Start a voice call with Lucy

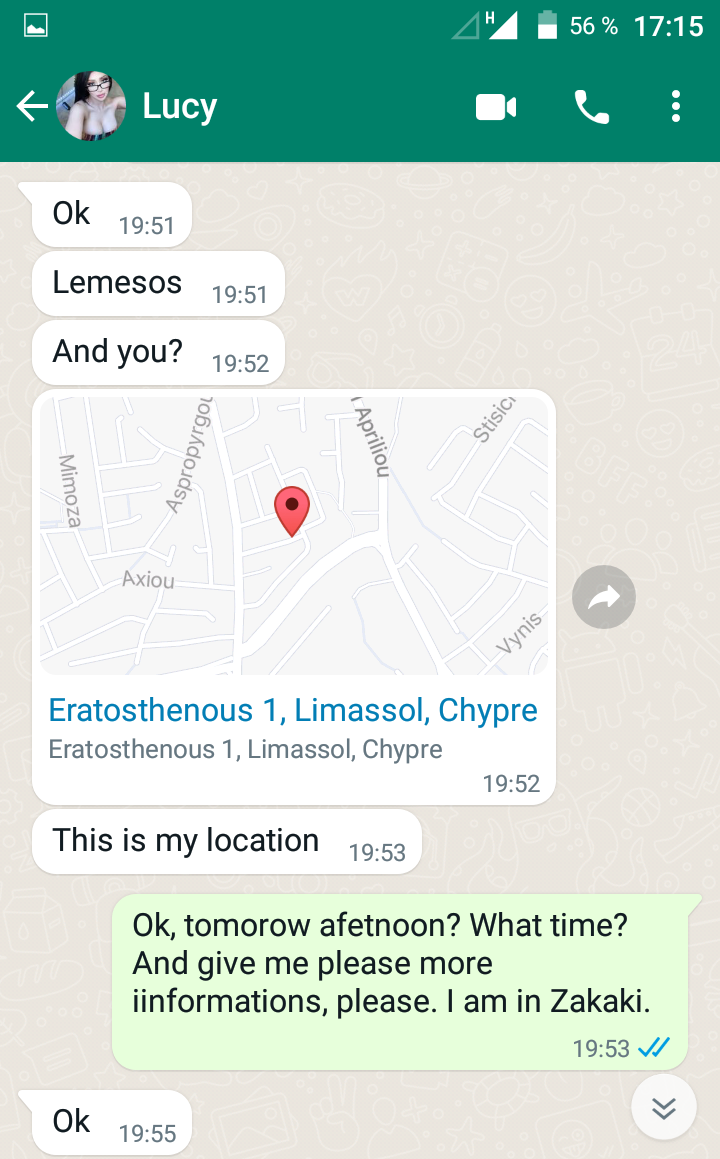point(592,107)
